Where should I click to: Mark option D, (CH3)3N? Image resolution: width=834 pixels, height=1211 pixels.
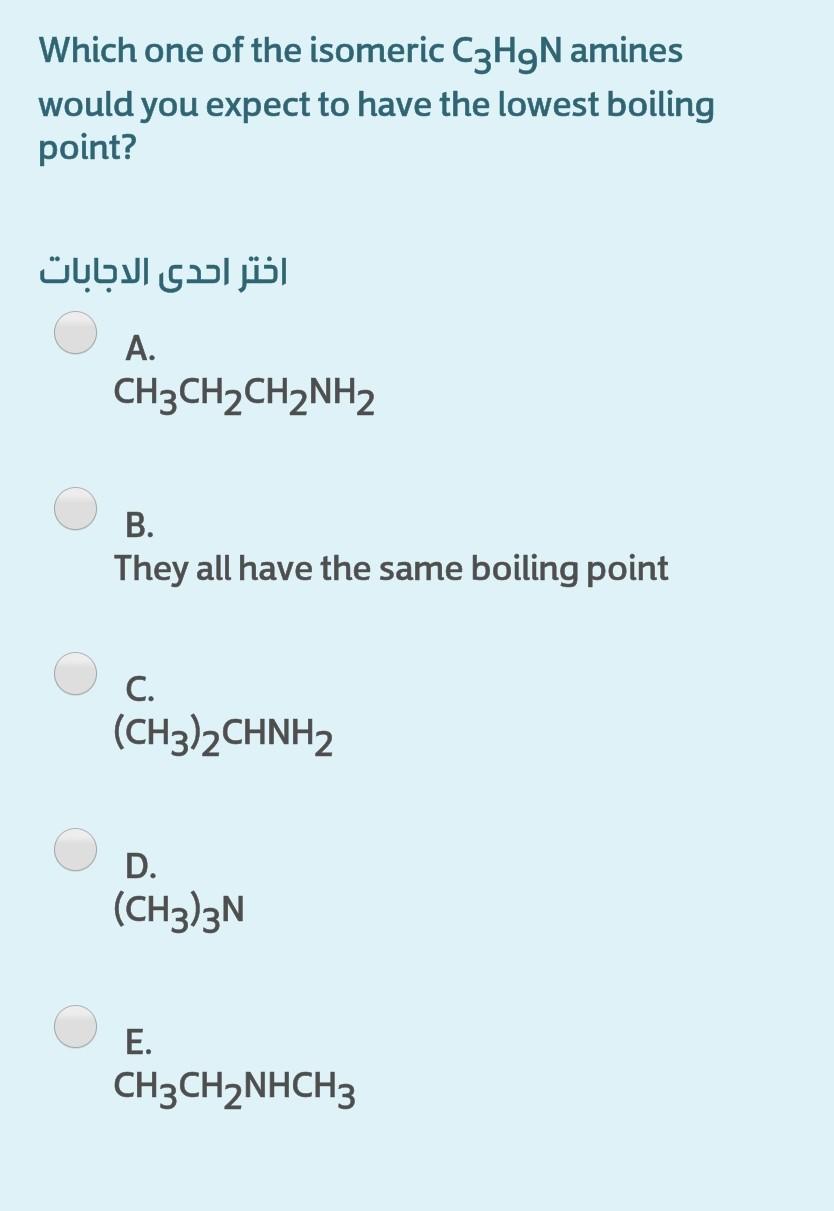75,849
